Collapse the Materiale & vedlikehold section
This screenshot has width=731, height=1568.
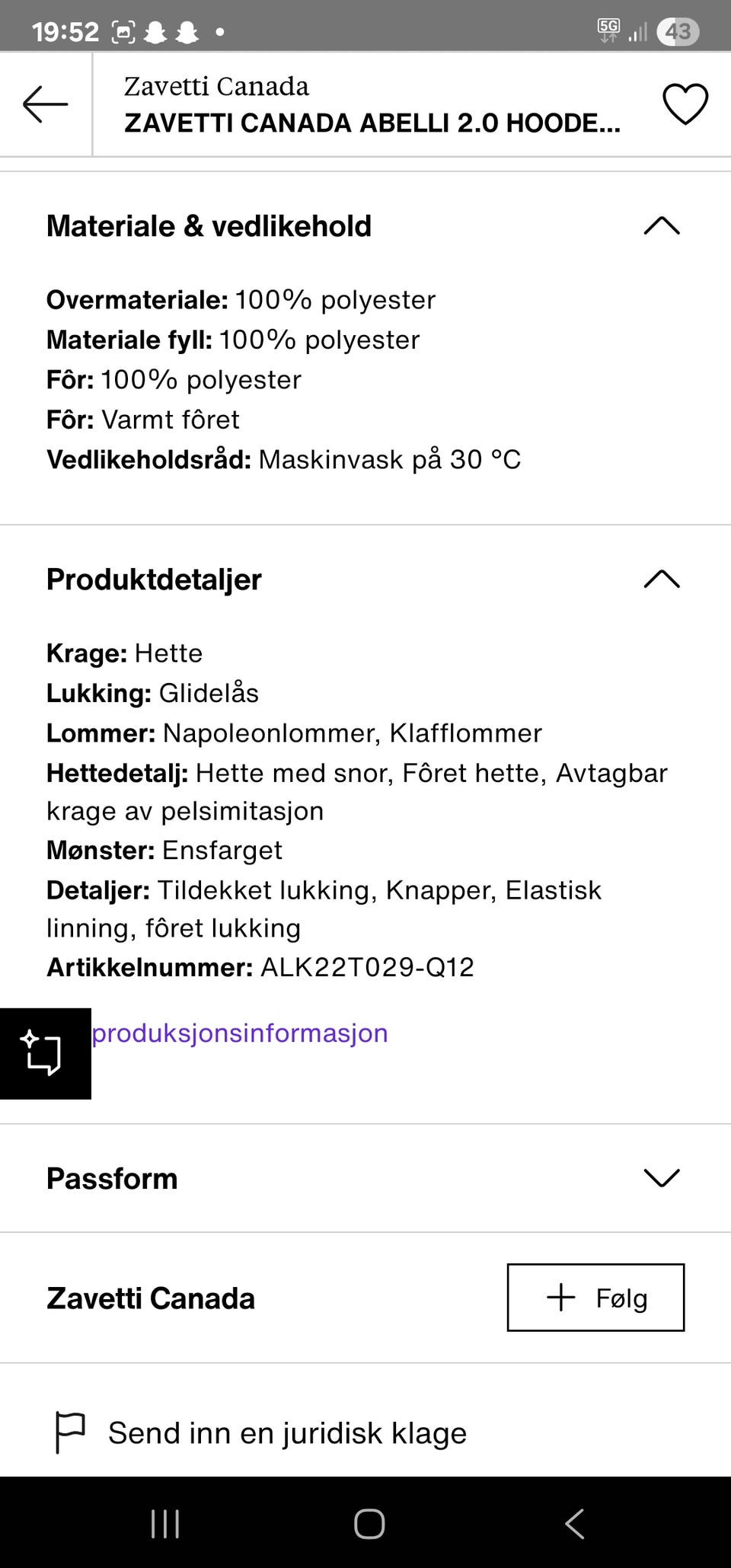pyautogui.click(x=661, y=225)
